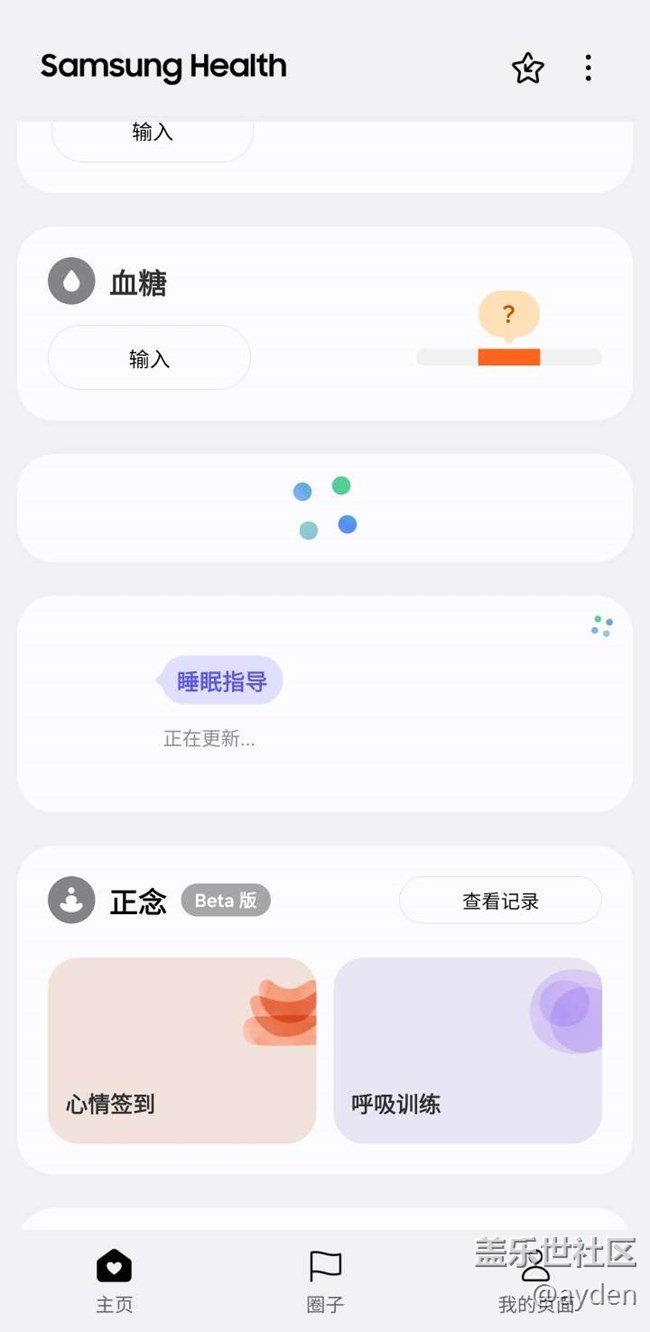Open the three-dot overflow menu
Screen dimensions: 650x1332
[x=588, y=68]
